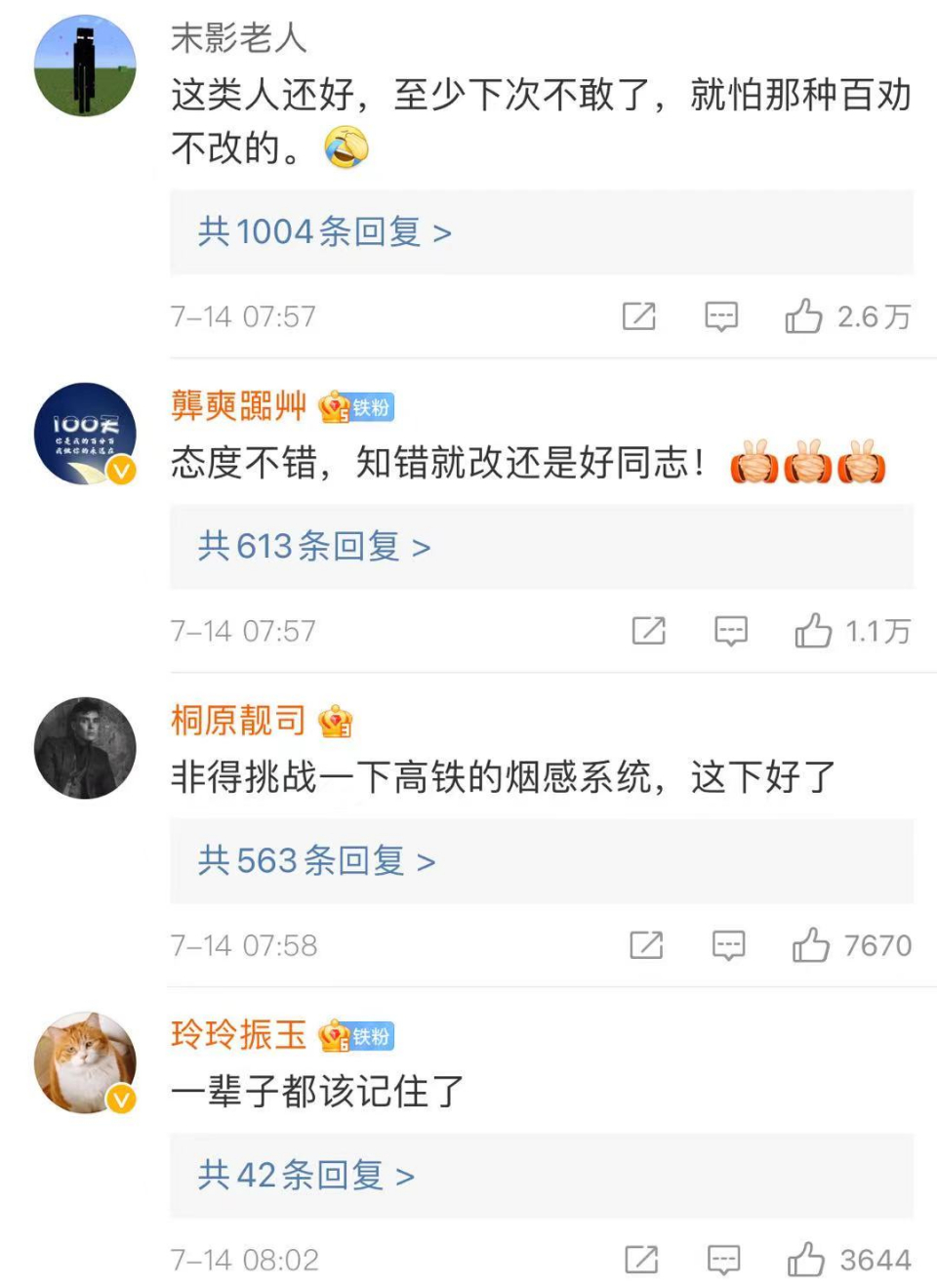Expand the 563 replies to 桐原靓司
This screenshot has width=937, height=1288.
click(316, 861)
